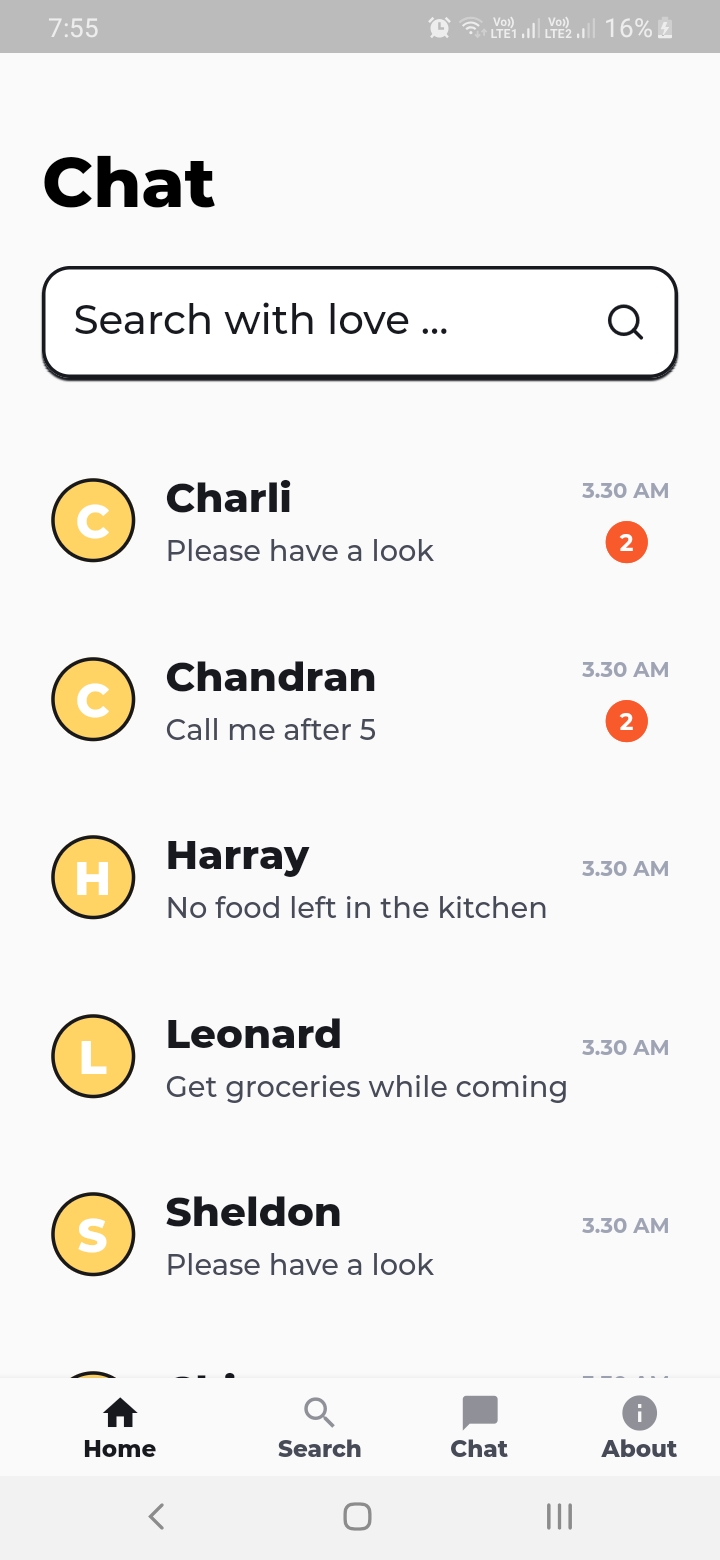Screen dimensions: 720x1560
Task: Open Leonard's message about groceries
Action: point(360,1057)
